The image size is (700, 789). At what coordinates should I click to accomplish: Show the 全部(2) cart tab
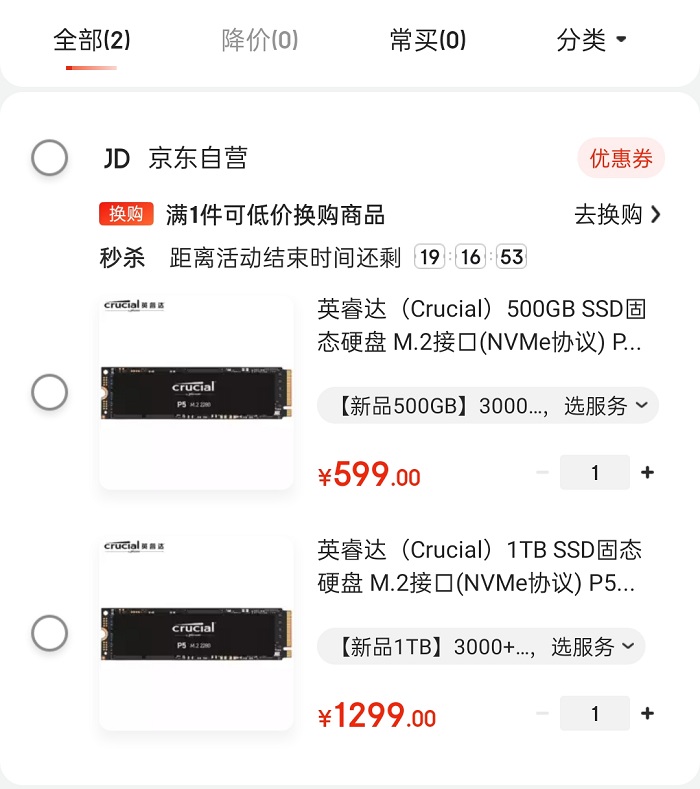91,40
